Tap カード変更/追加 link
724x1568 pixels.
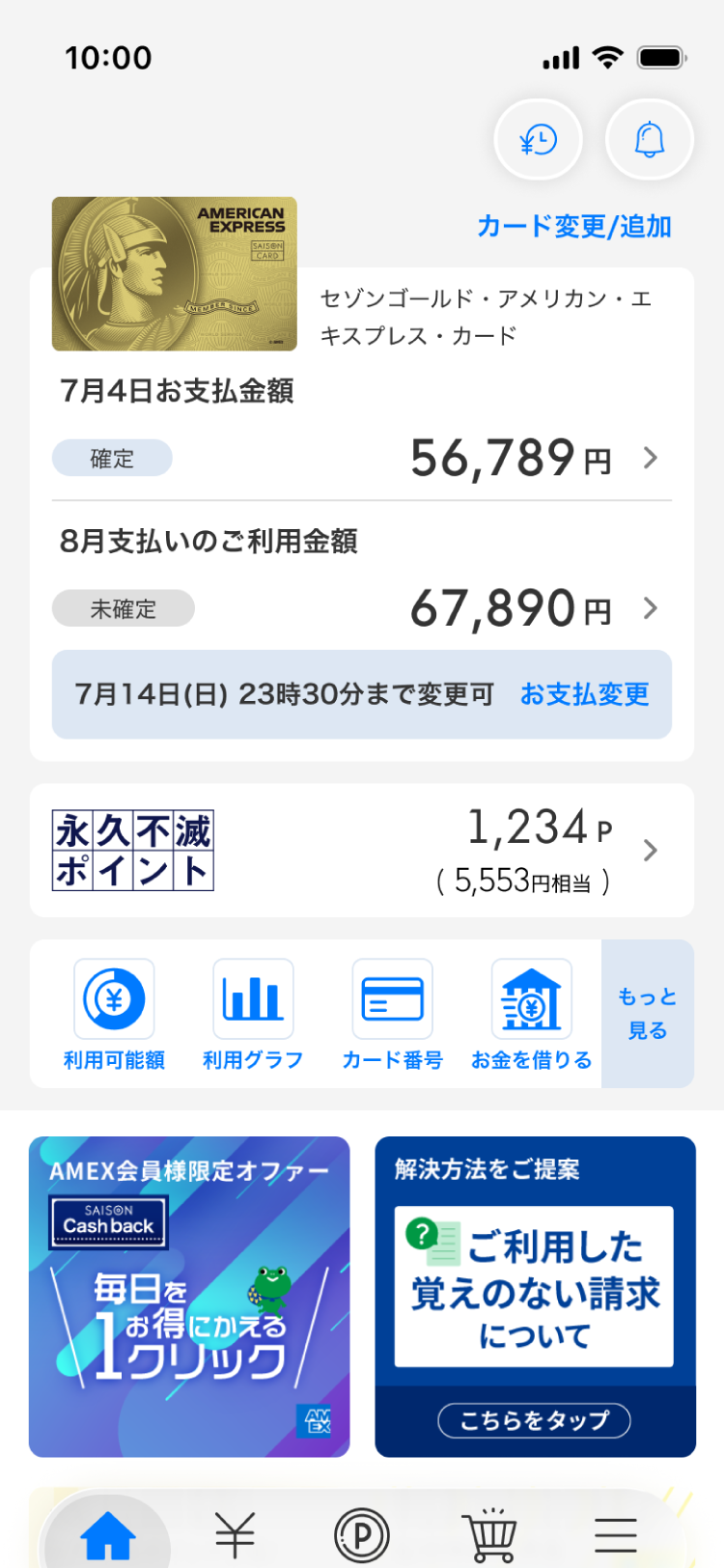(573, 227)
